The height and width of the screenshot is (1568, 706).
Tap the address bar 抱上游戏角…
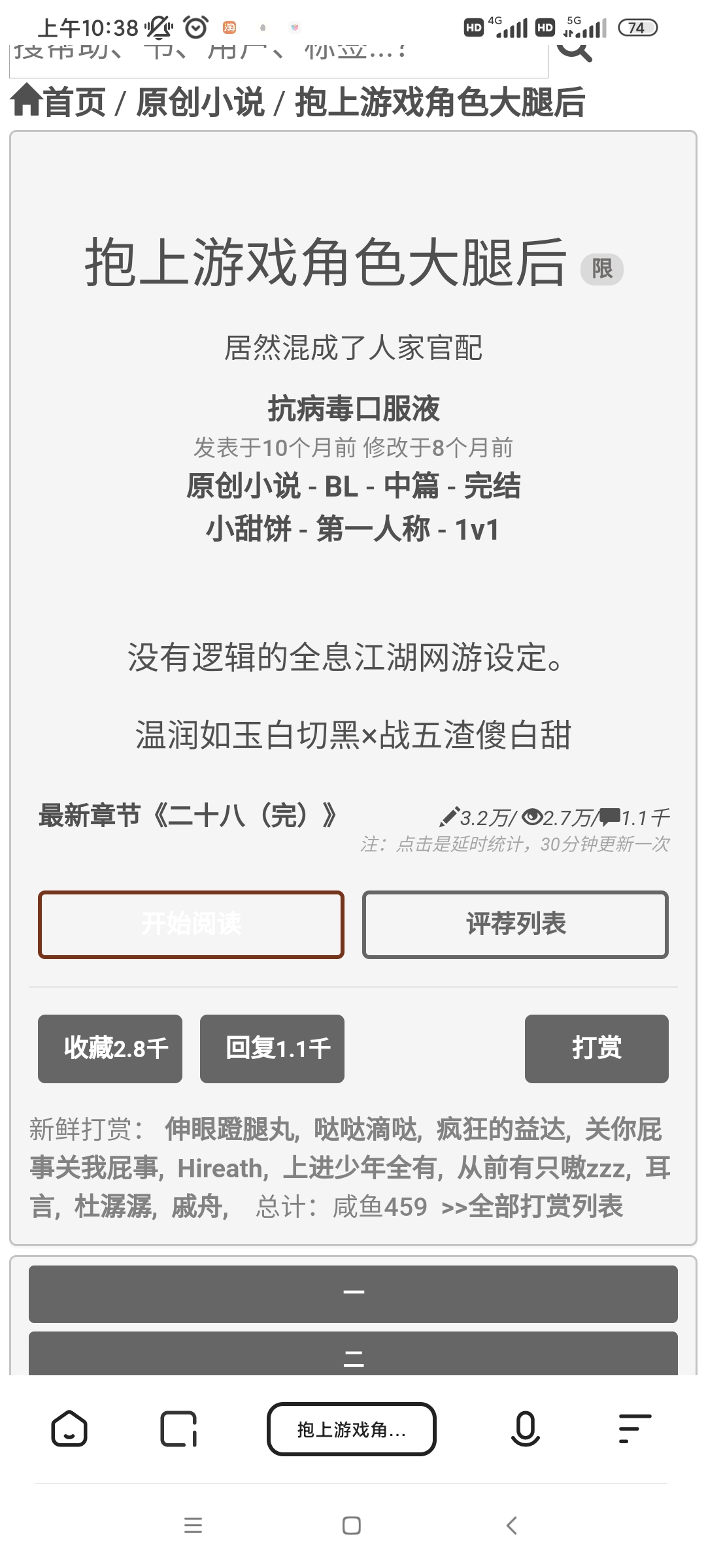[352, 1429]
